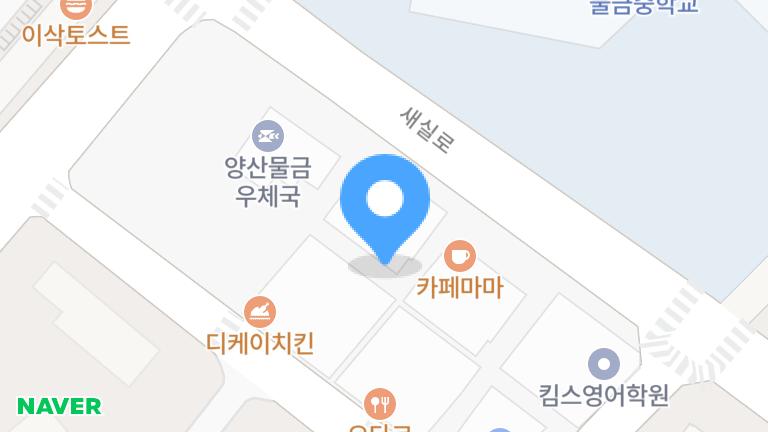Open 카페마마 cafe marker
Viewport: 768px width, 432px height.
point(460,256)
